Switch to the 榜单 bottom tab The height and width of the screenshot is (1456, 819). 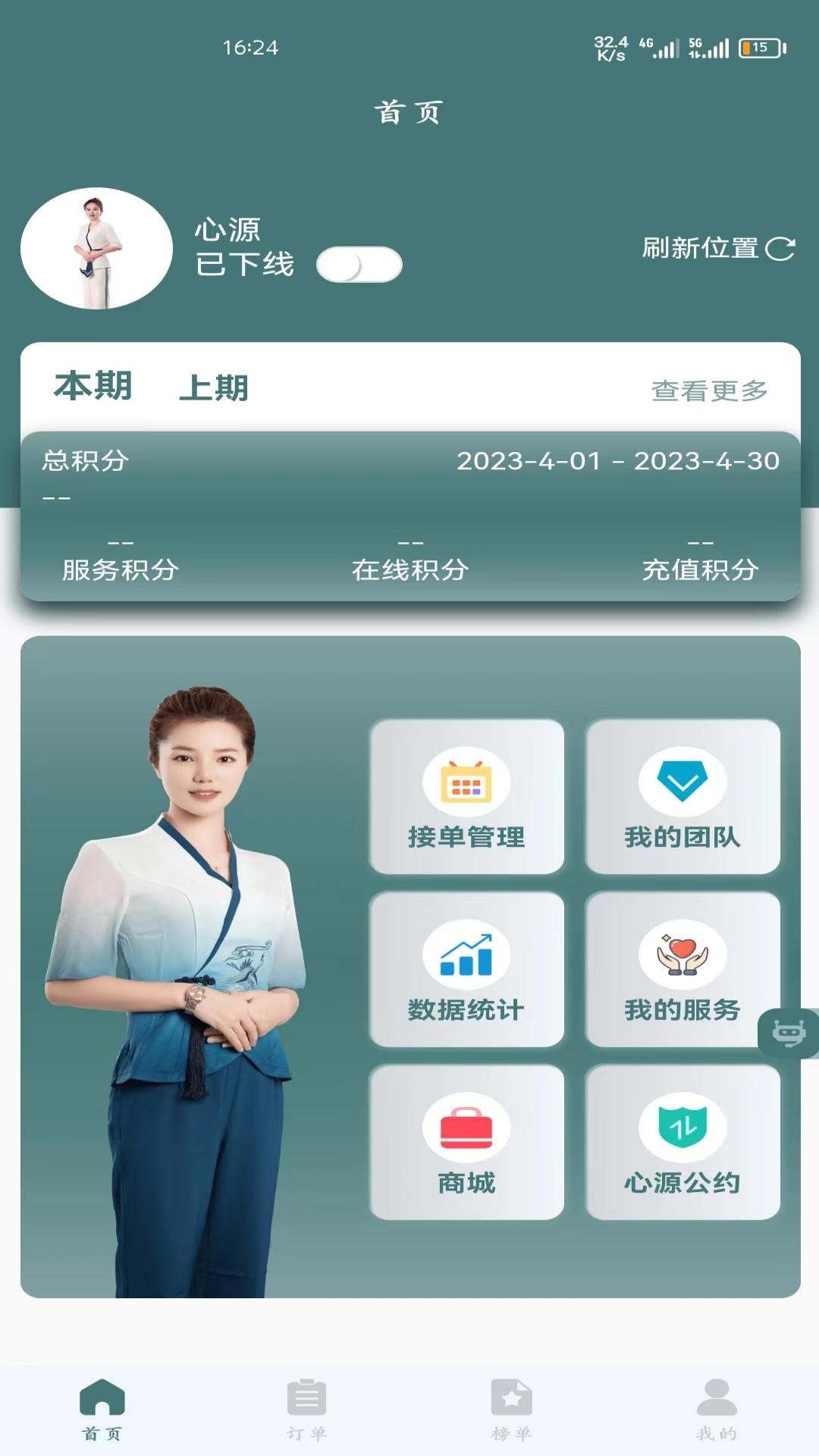pos(512,1409)
